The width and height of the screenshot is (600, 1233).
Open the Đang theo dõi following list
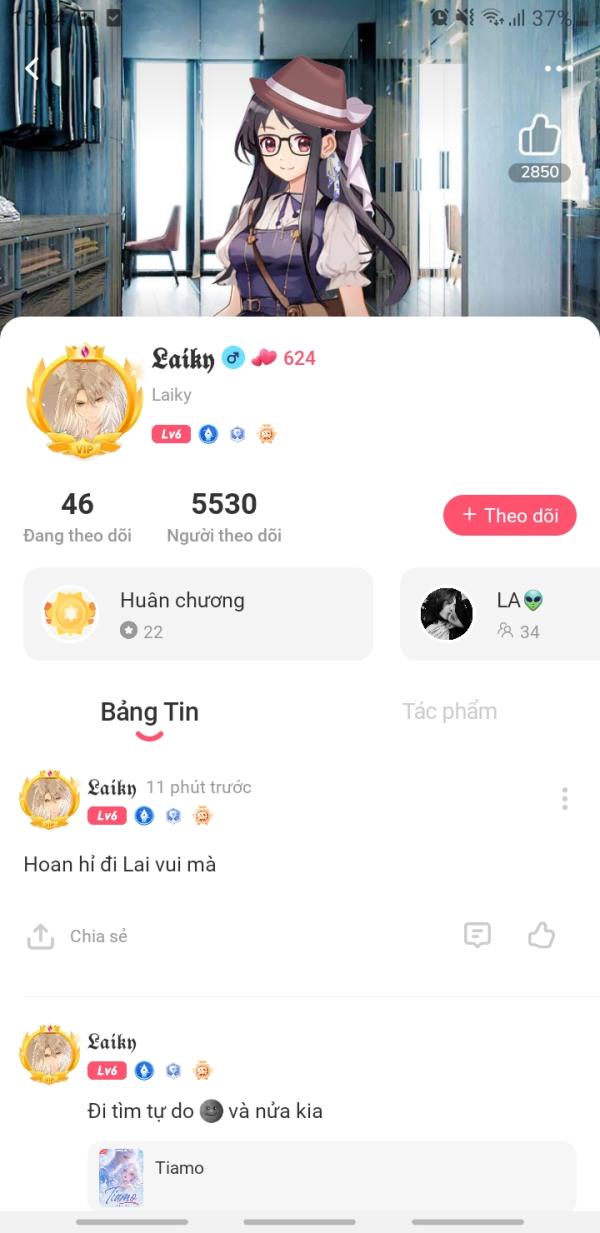click(x=77, y=517)
